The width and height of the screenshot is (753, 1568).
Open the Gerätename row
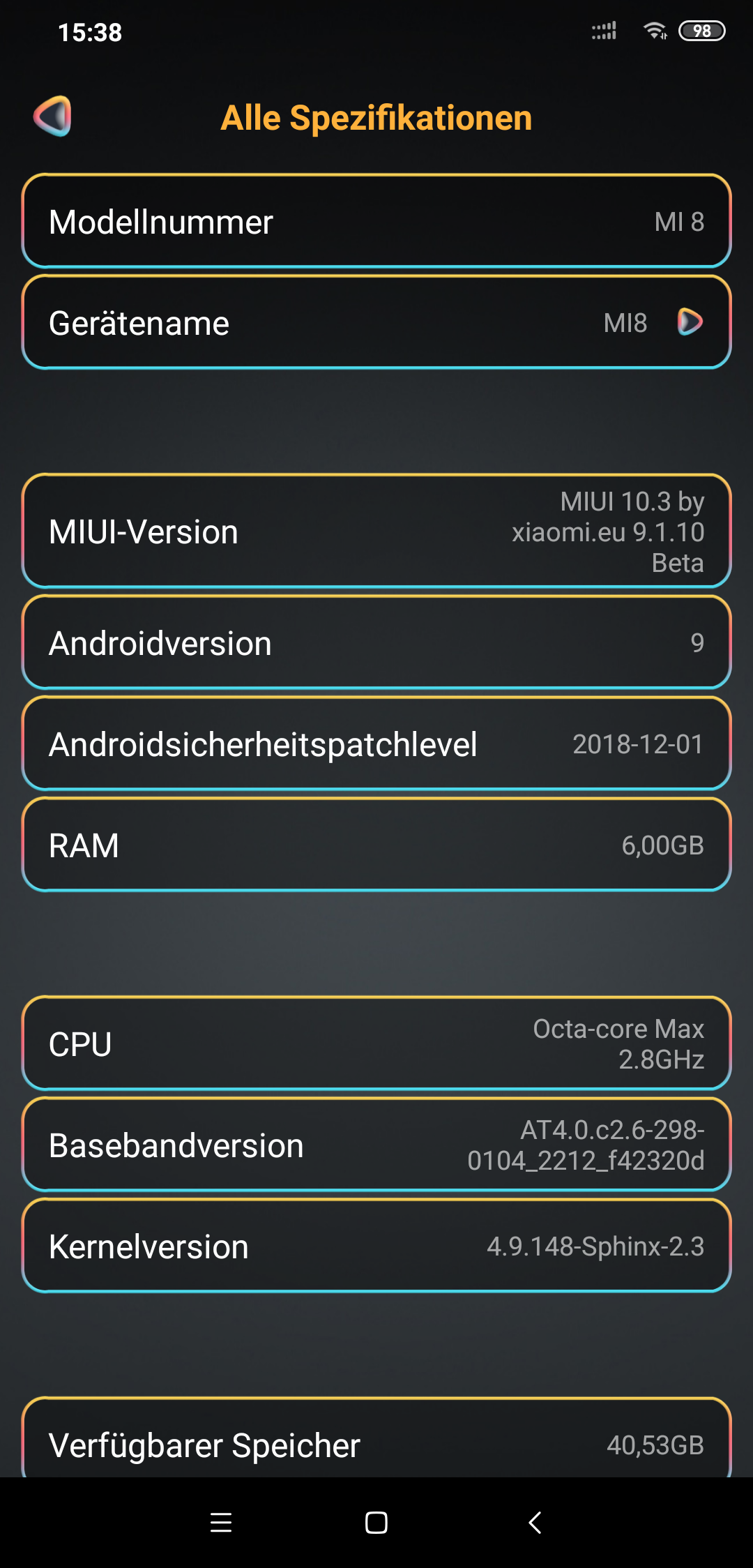(376, 322)
